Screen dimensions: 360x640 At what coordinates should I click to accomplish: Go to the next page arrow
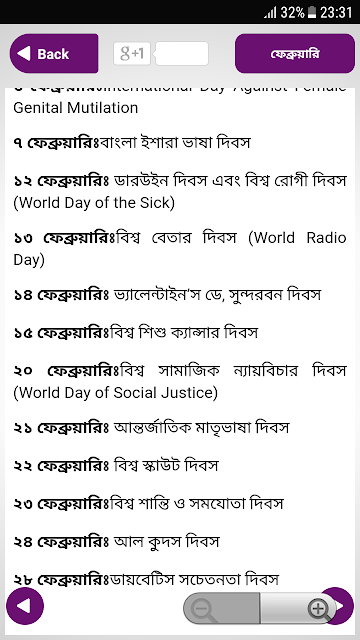coord(341,606)
